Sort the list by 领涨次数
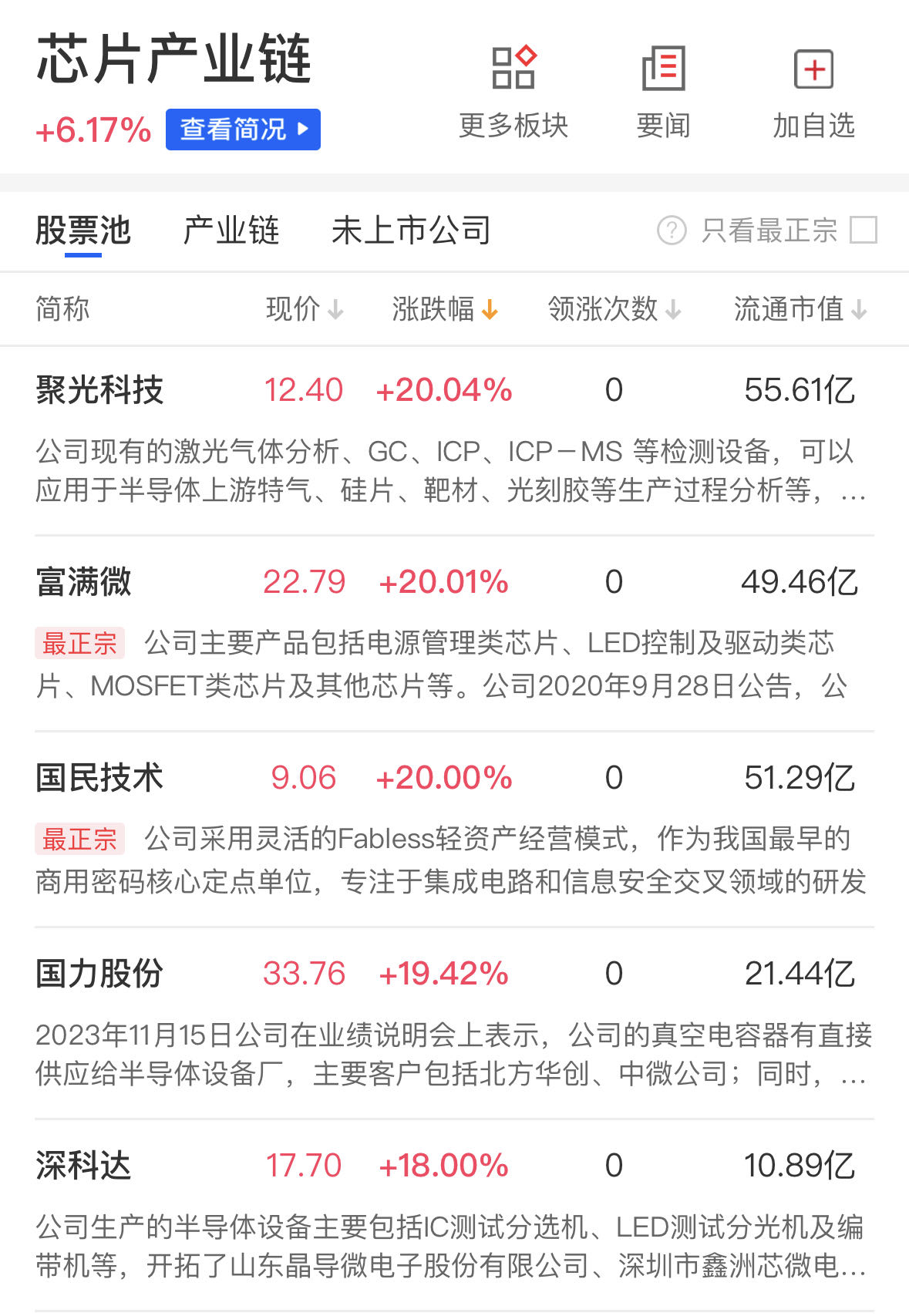 point(614,309)
